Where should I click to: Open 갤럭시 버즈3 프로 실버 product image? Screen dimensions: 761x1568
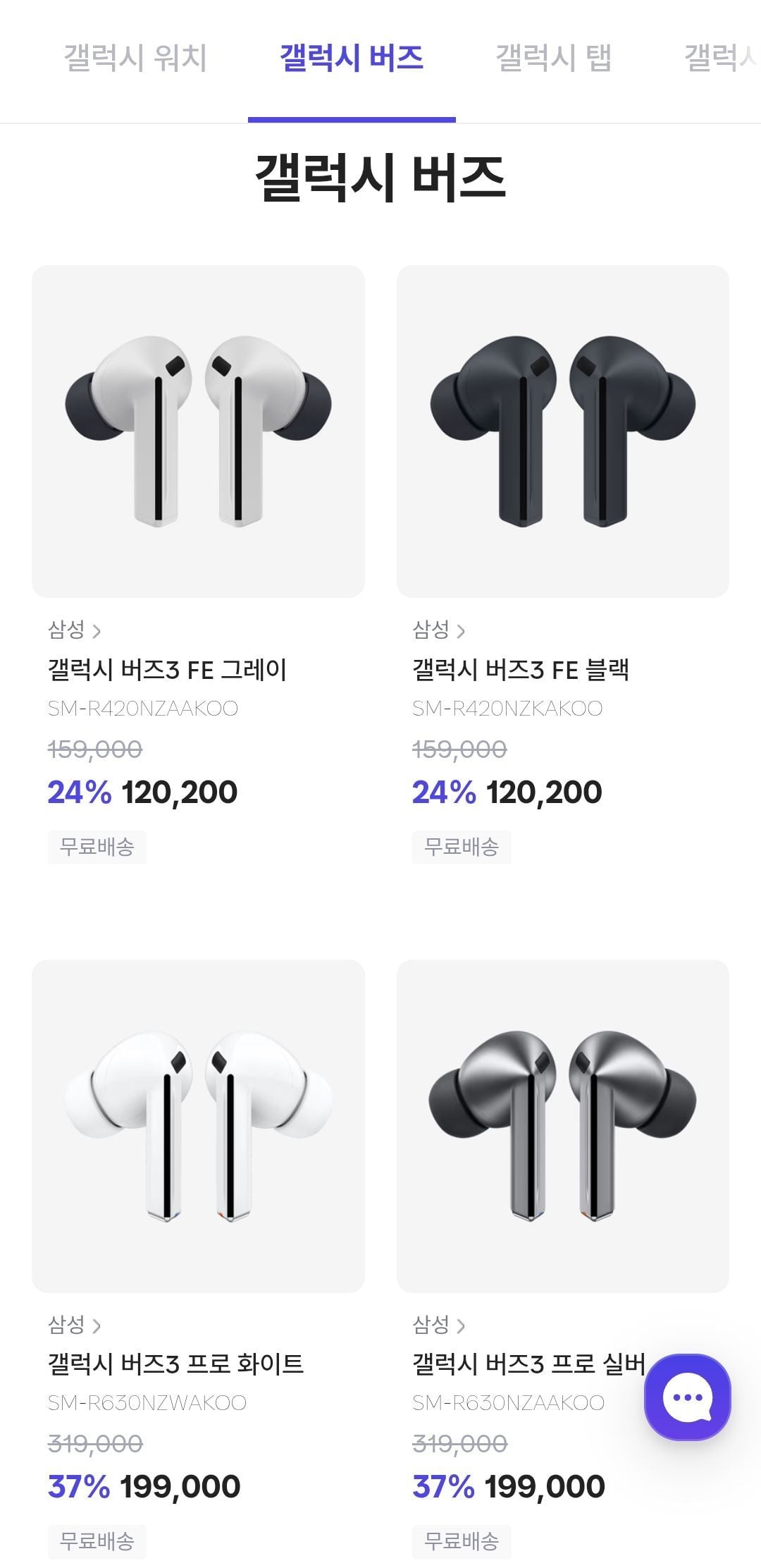562,1125
